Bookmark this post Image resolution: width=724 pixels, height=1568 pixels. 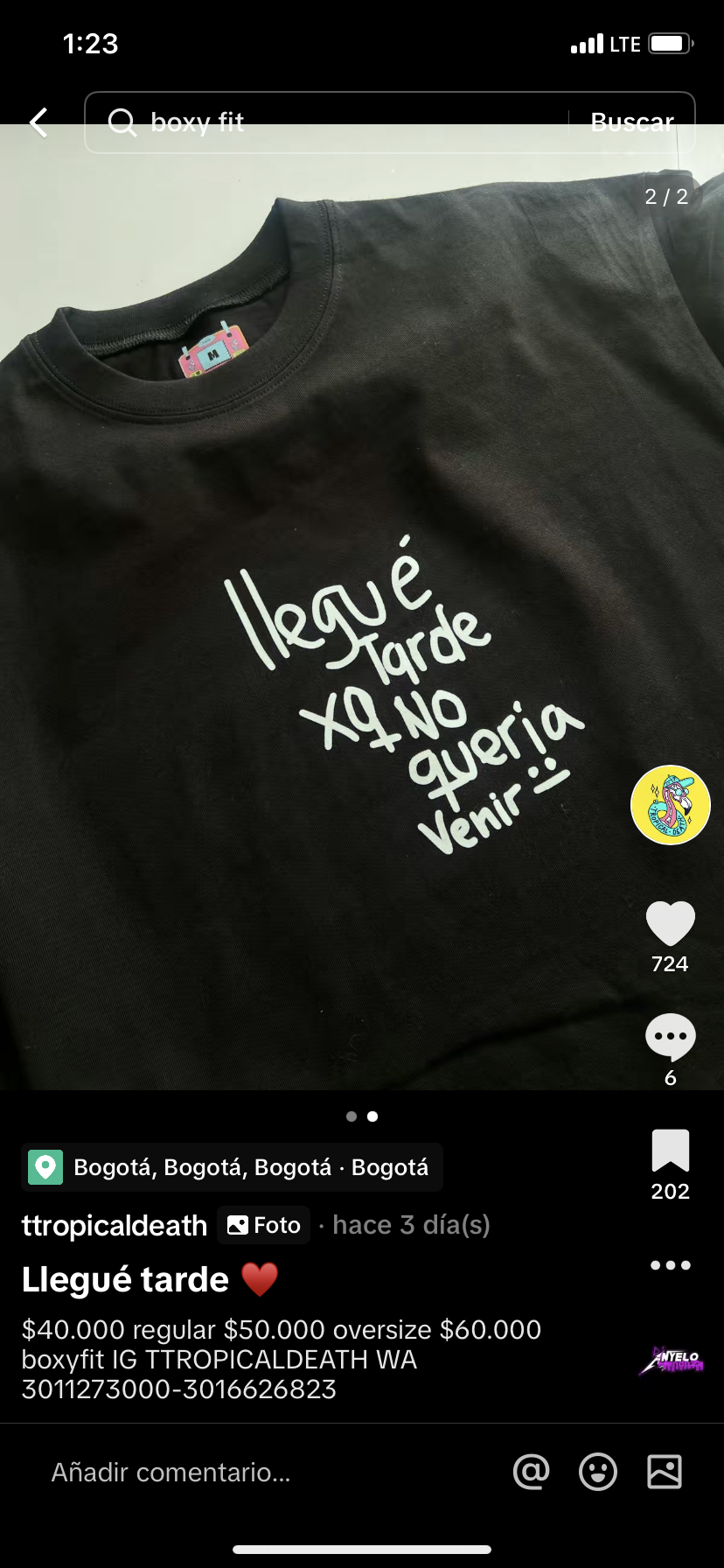click(671, 1151)
